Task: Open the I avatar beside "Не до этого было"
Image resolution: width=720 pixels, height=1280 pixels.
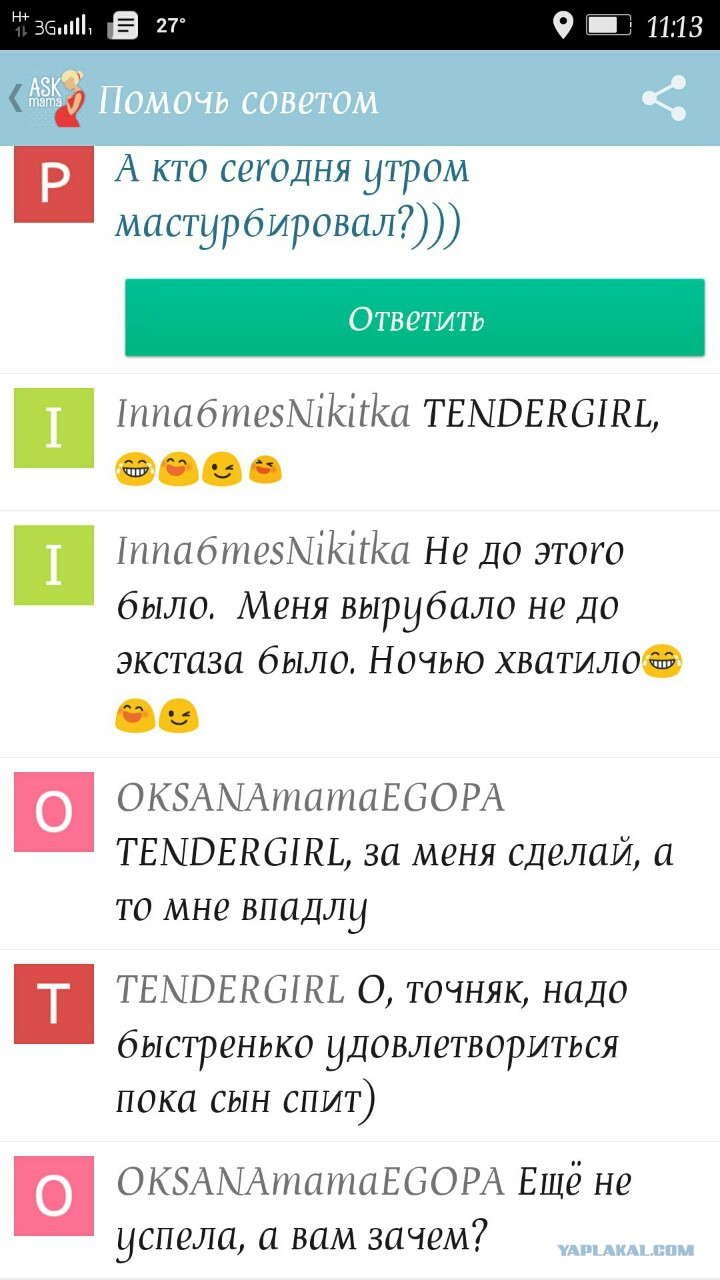Action: click(x=54, y=565)
